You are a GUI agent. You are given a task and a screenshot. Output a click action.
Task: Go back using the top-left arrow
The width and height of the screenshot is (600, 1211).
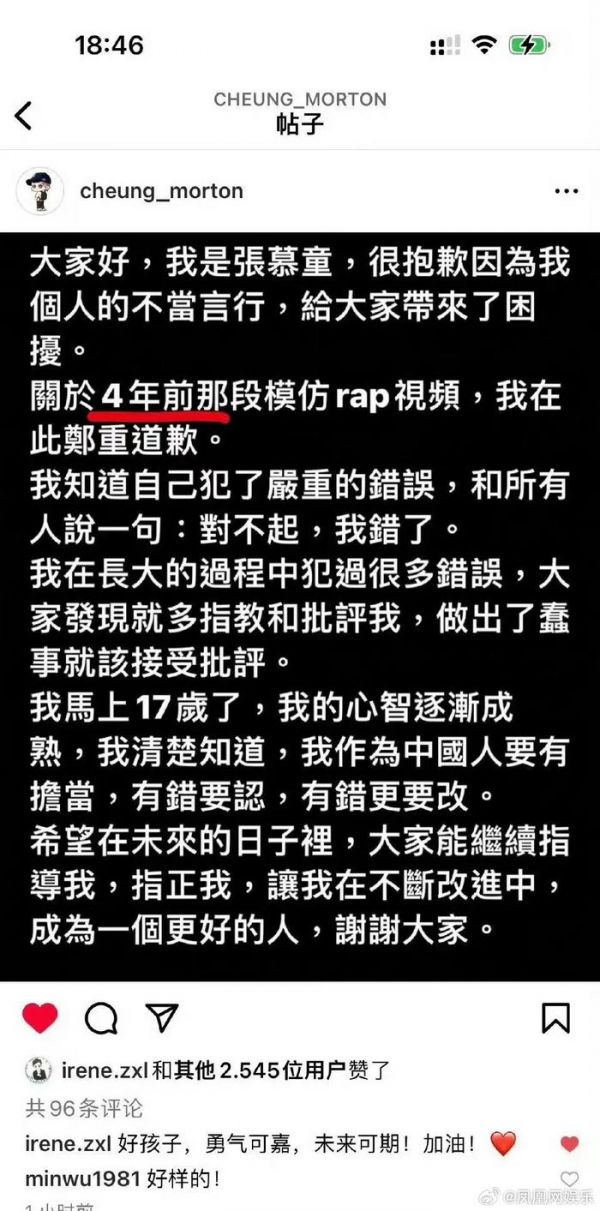tap(24, 114)
